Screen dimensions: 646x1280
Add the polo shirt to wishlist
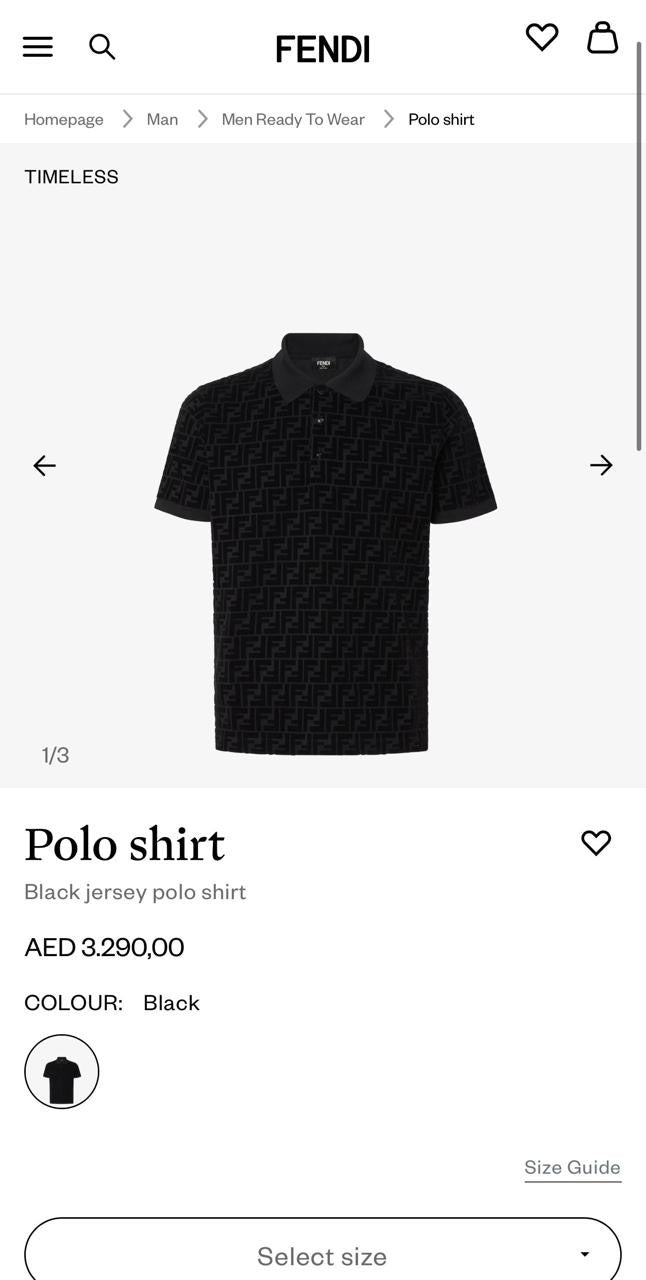coord(596,843)
